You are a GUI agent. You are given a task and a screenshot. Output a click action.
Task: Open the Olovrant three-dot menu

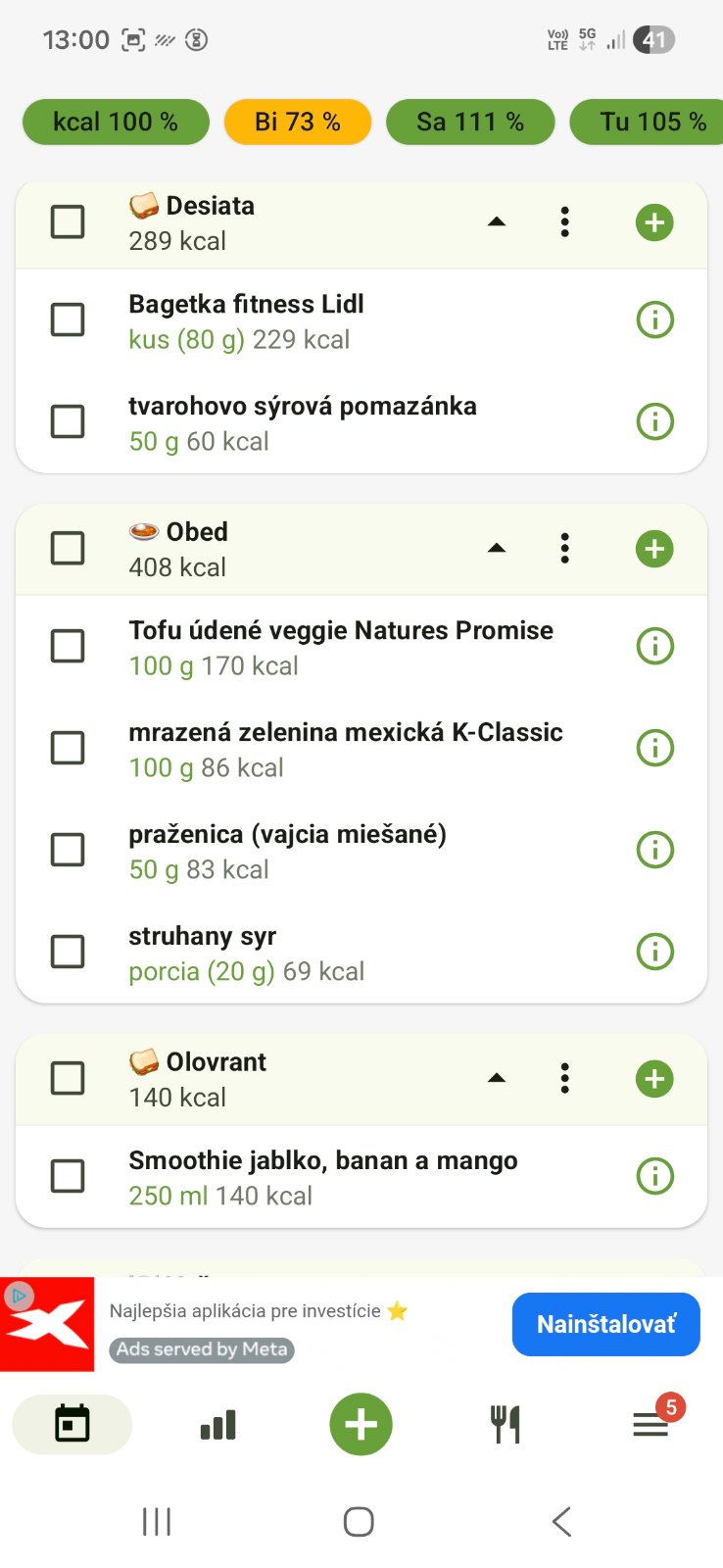click(564, 1079)
